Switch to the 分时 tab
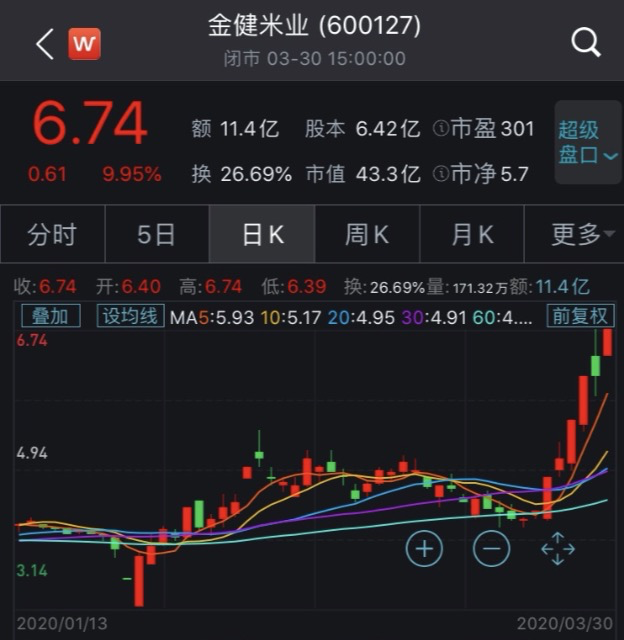This screenshot has width=624, height=640. [x=52, y=234]
